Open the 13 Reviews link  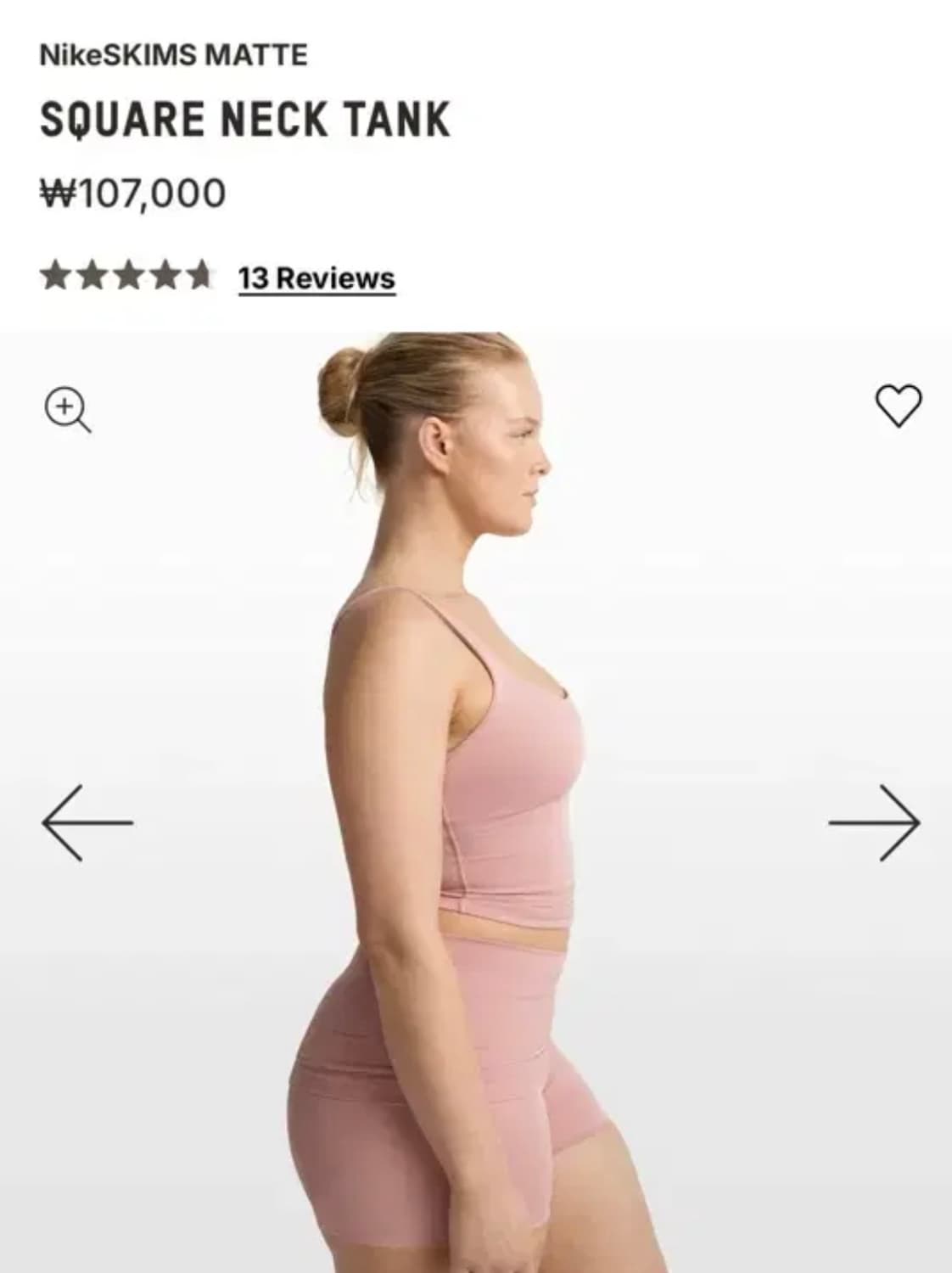tap(315, 278)
